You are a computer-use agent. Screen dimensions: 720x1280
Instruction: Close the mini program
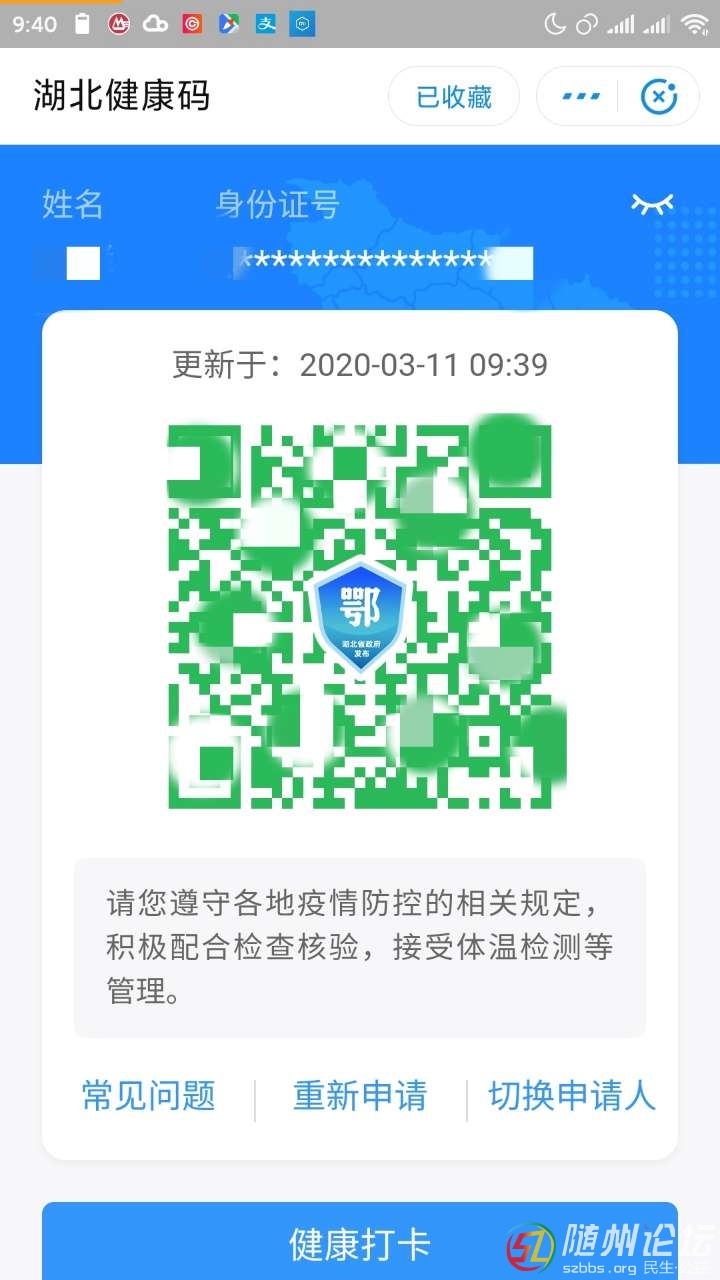coord(657,97)
